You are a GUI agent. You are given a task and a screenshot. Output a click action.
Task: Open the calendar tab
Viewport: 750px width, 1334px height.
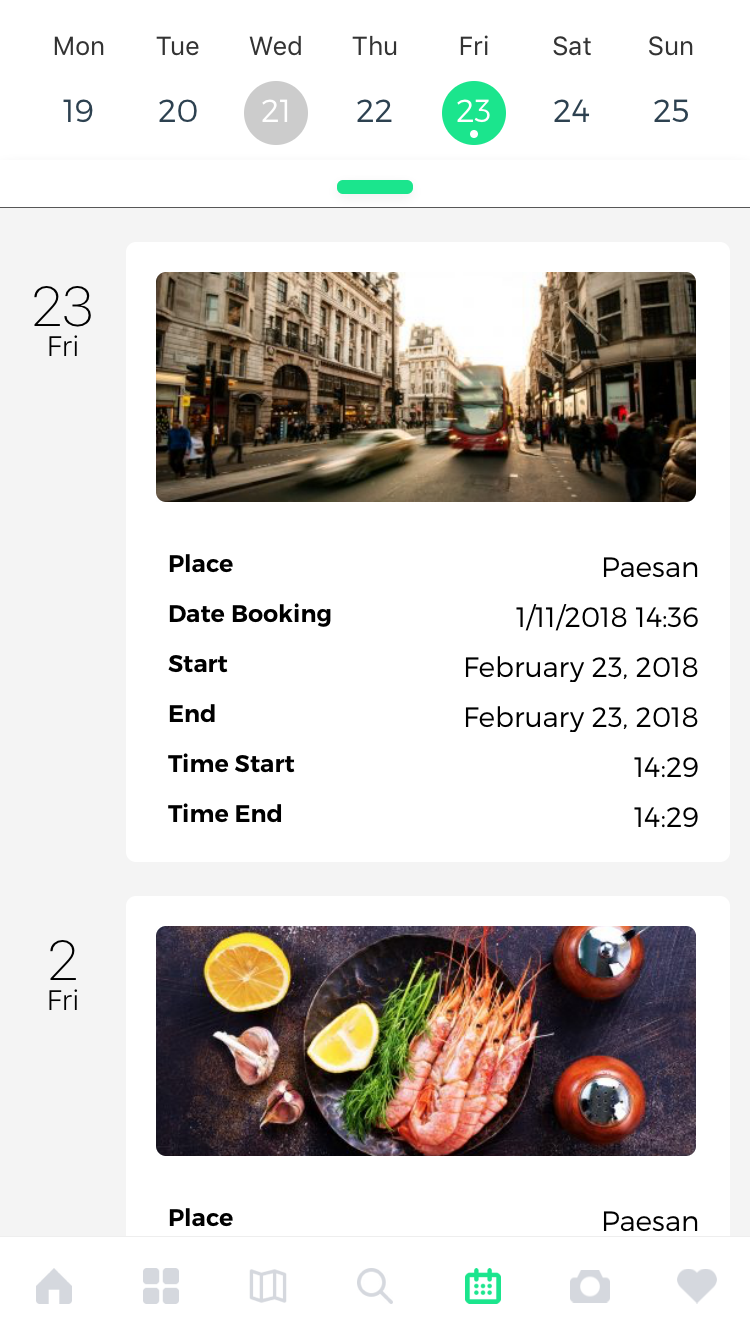[483, 1286]
